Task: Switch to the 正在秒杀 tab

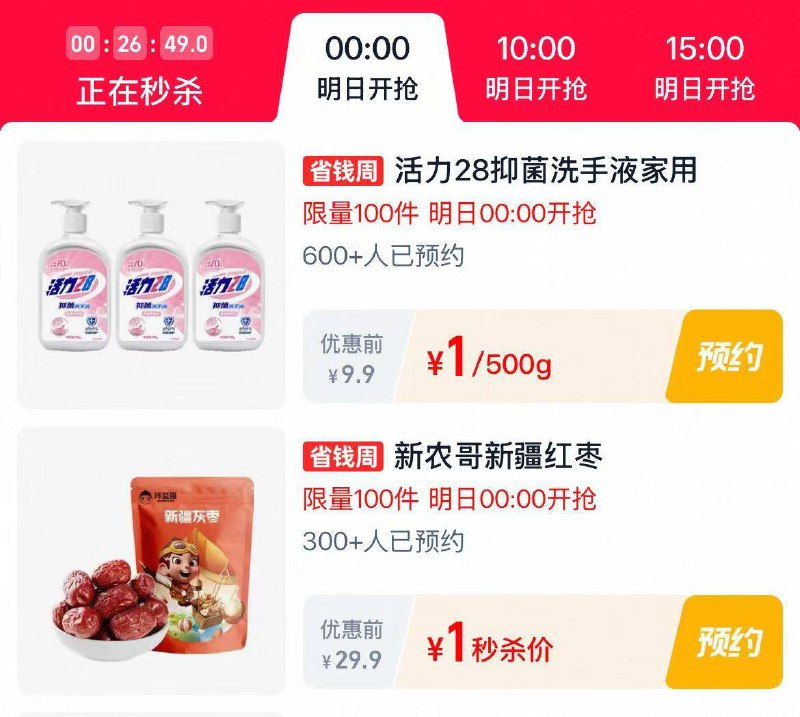Action: point(139,68)
